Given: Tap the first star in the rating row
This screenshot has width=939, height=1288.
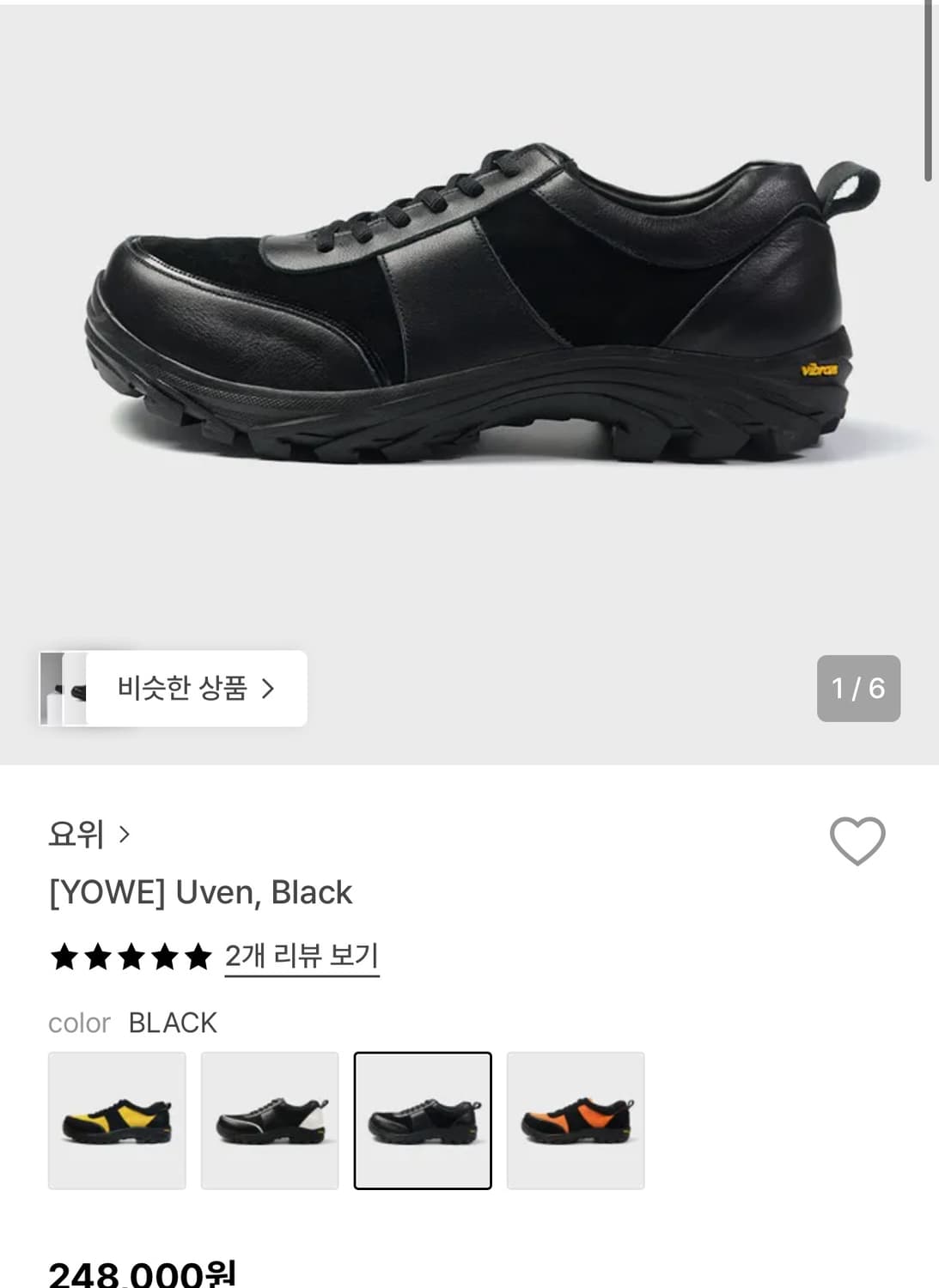Looking at the screenshot, I should pyautogui.click(x=64, y=956).
